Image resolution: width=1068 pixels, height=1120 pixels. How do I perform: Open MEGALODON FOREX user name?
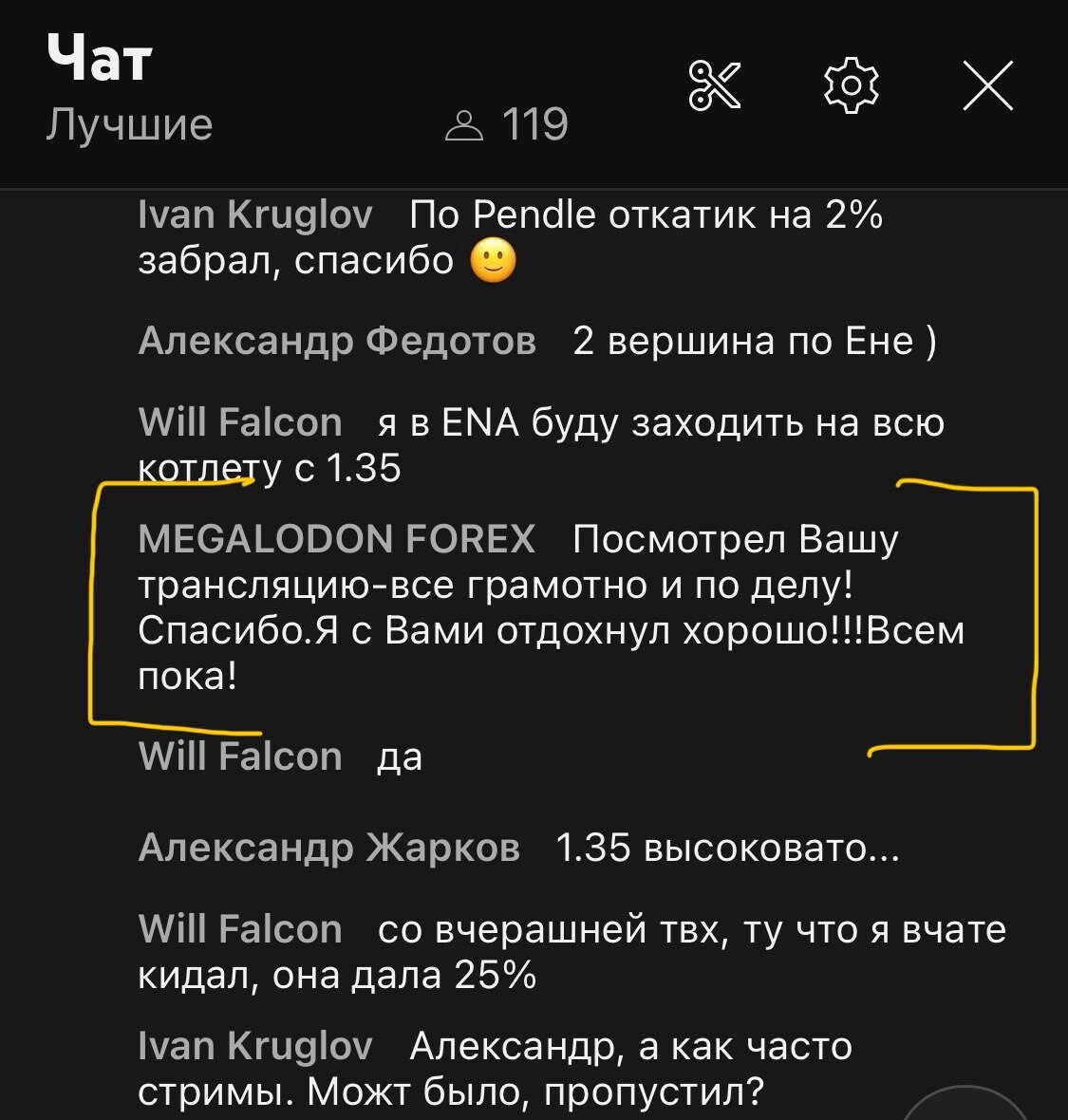pyautogui.click(x=336, y=539)
